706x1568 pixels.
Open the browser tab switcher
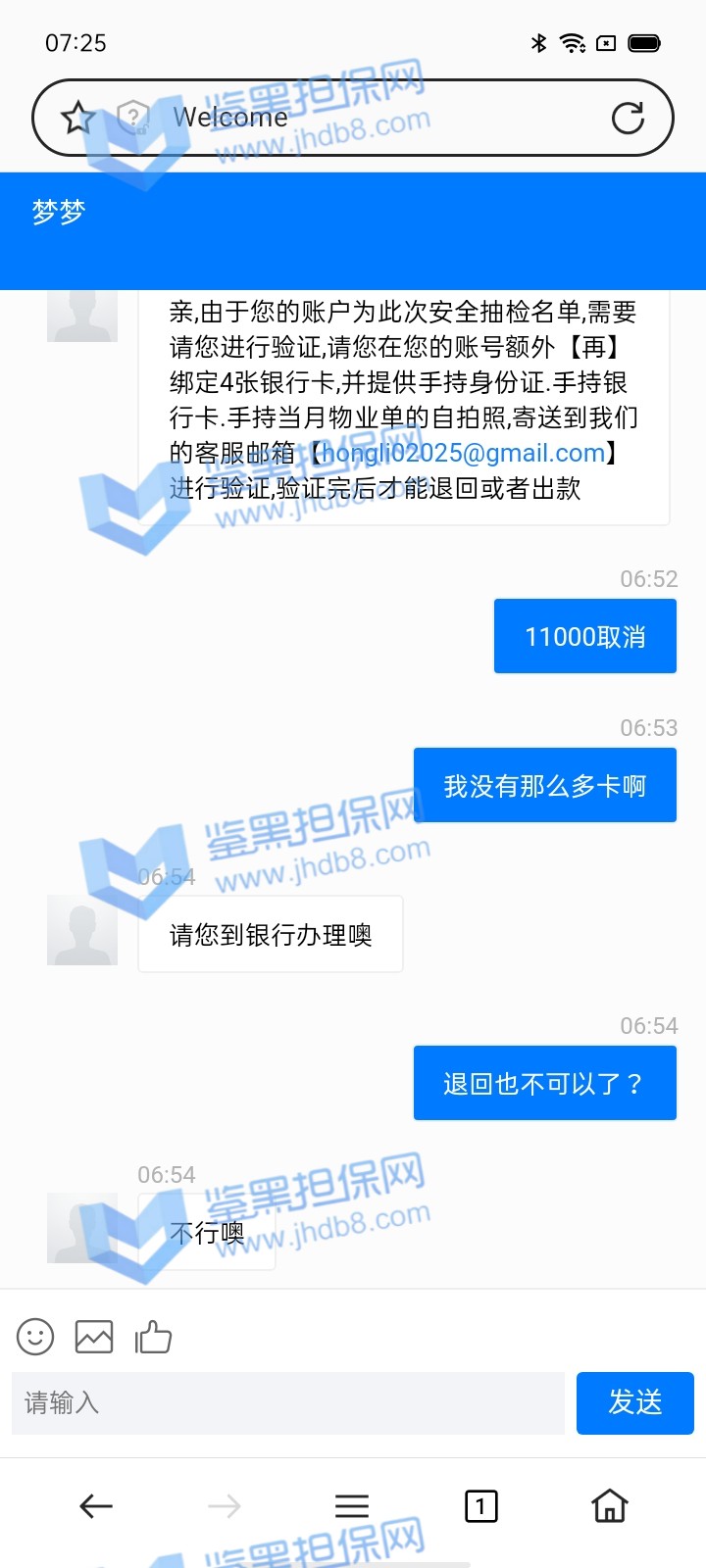[x=480, y=1506]
